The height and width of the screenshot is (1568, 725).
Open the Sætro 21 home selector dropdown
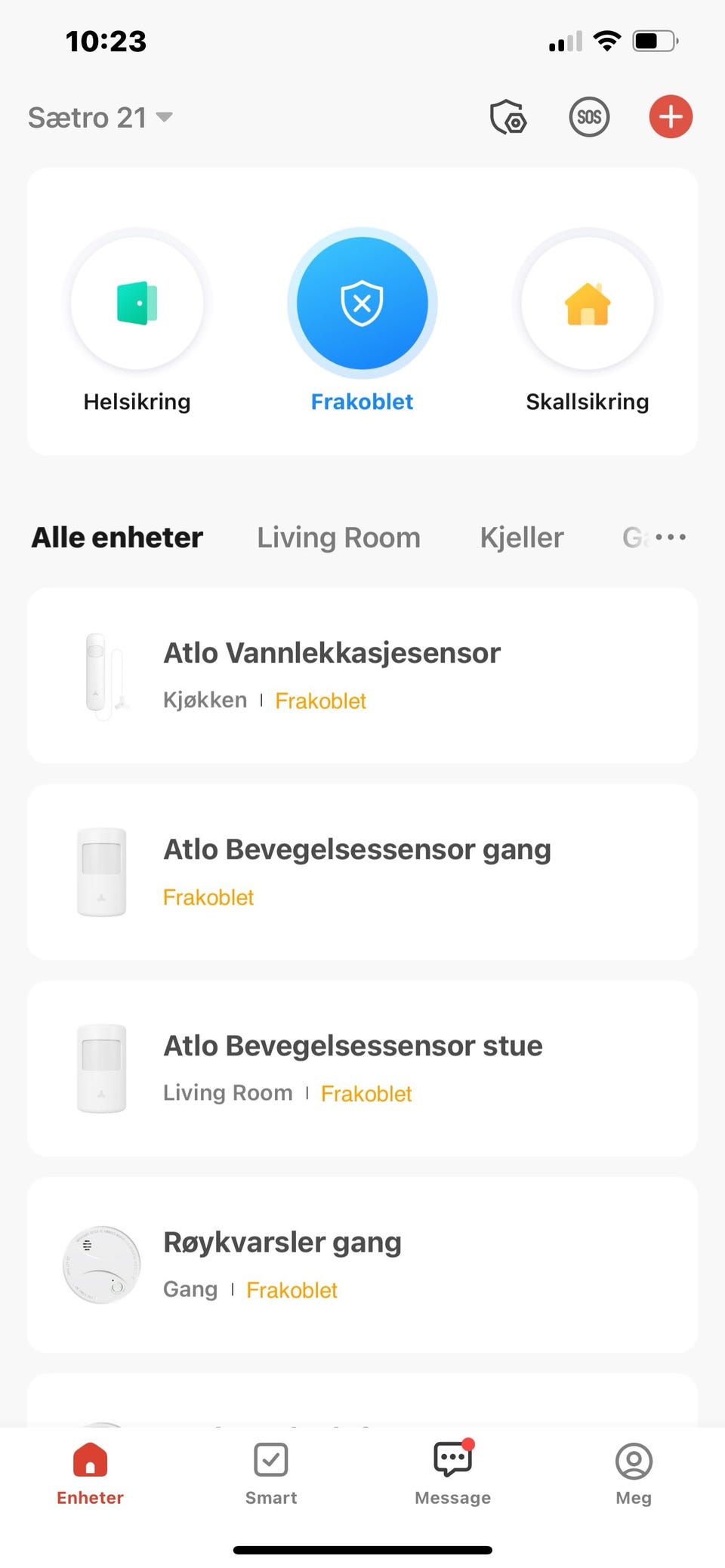100,117
